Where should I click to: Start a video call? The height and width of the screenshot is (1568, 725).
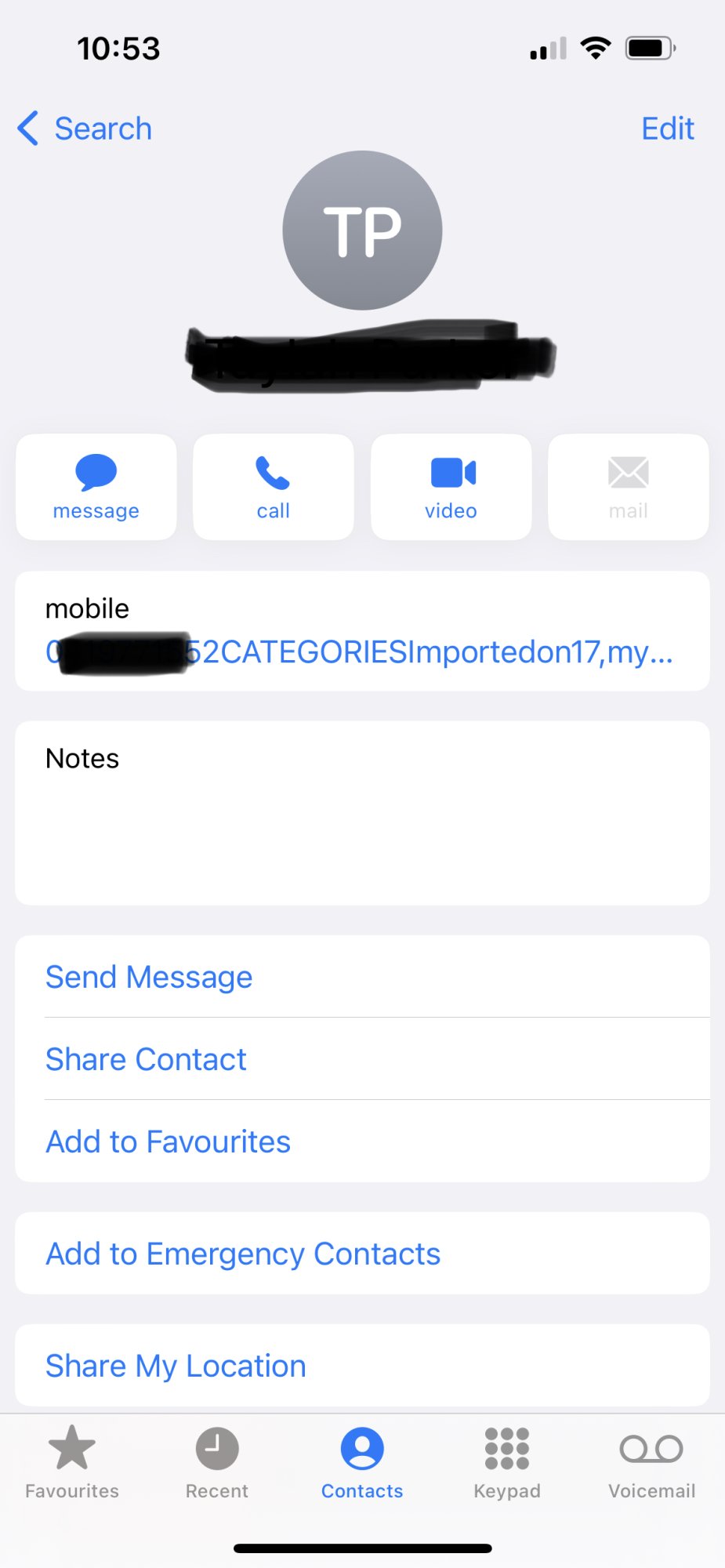point(451,487)
